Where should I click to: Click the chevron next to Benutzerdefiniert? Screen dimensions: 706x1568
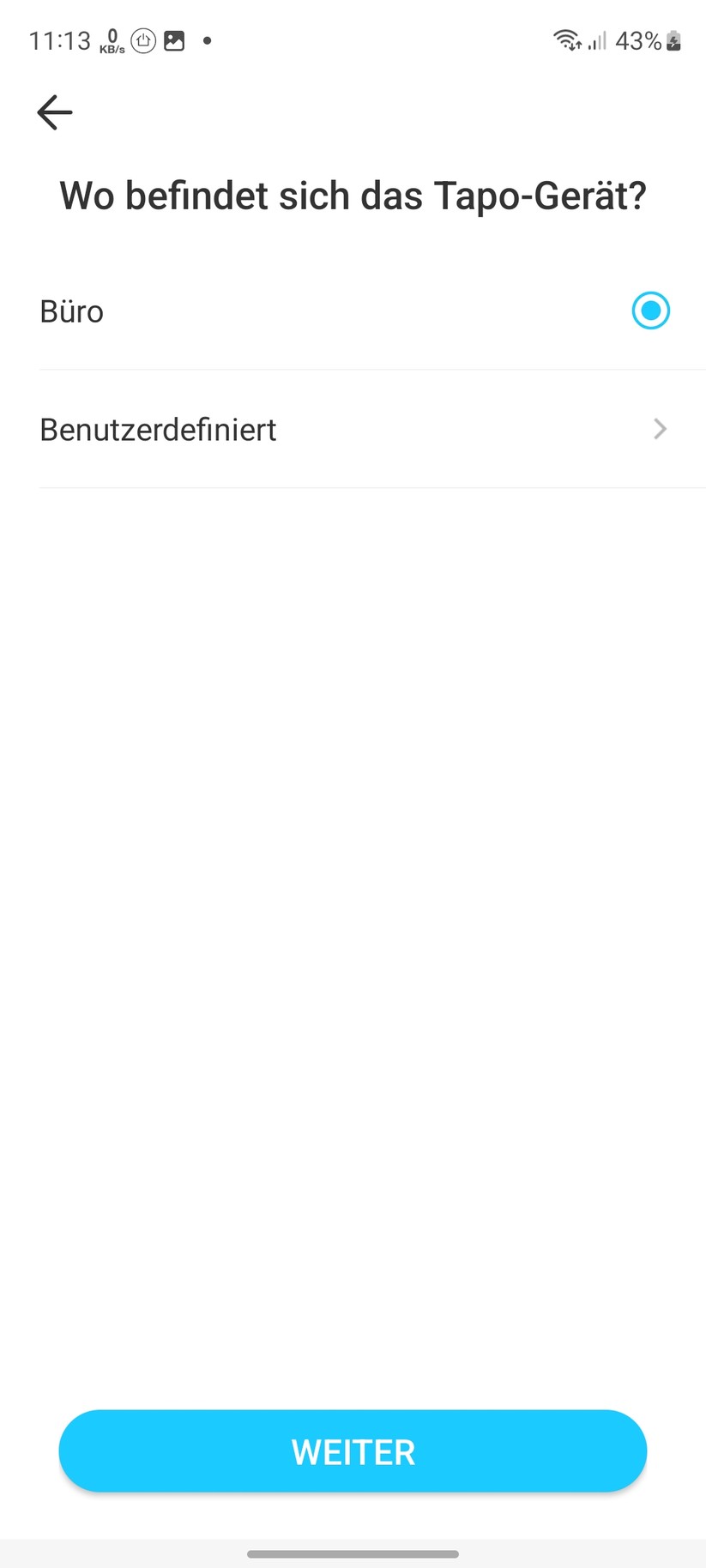(659, 429)
